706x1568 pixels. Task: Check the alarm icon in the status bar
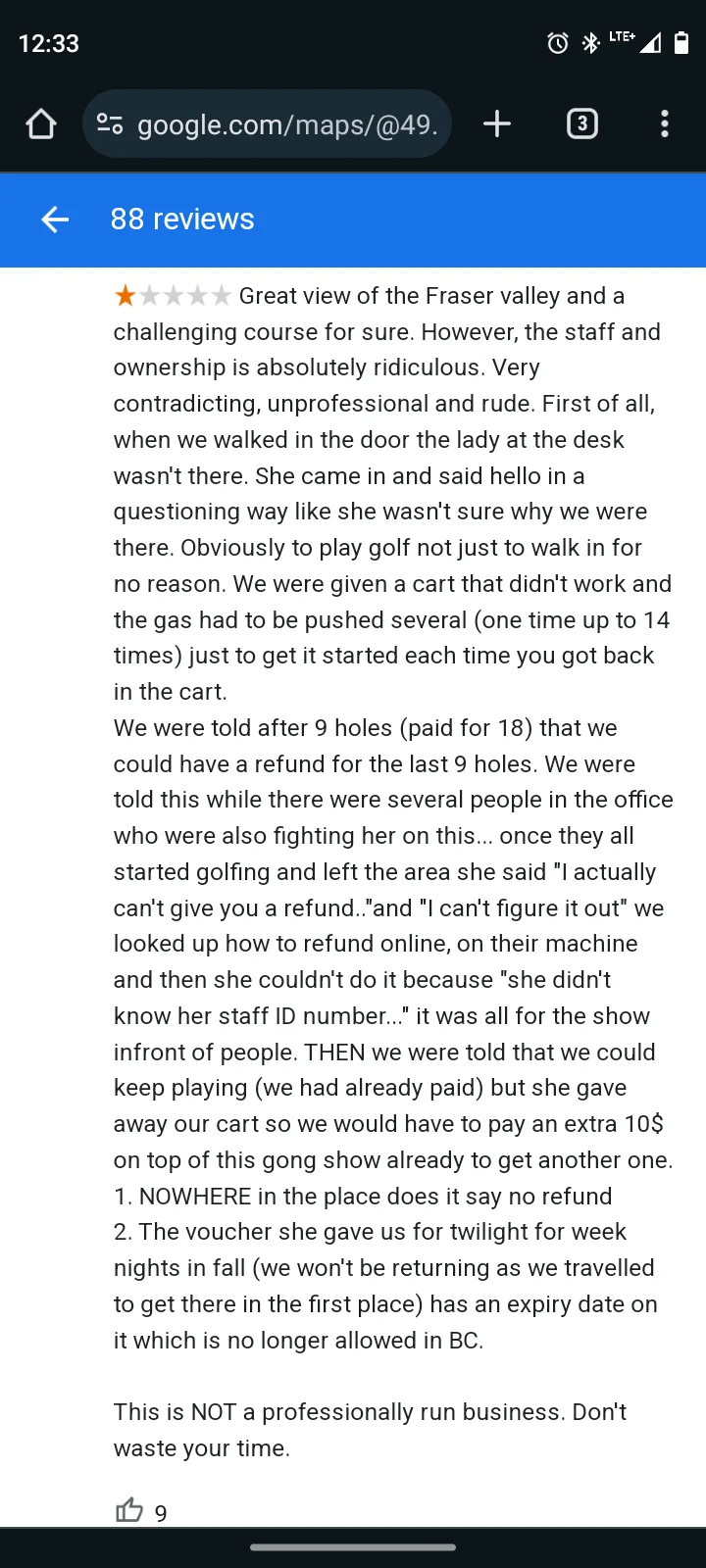point(556,42)
